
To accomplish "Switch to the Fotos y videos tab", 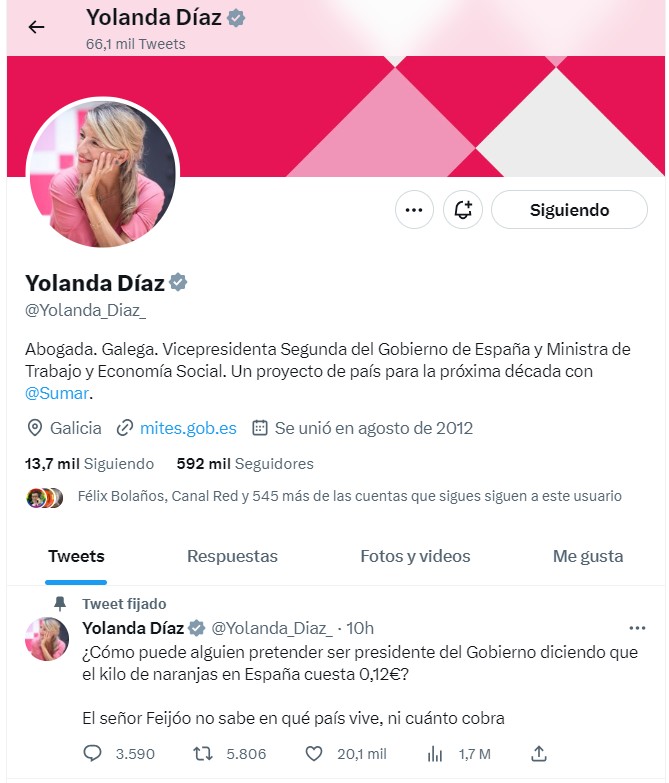I will tap(415, 556).
